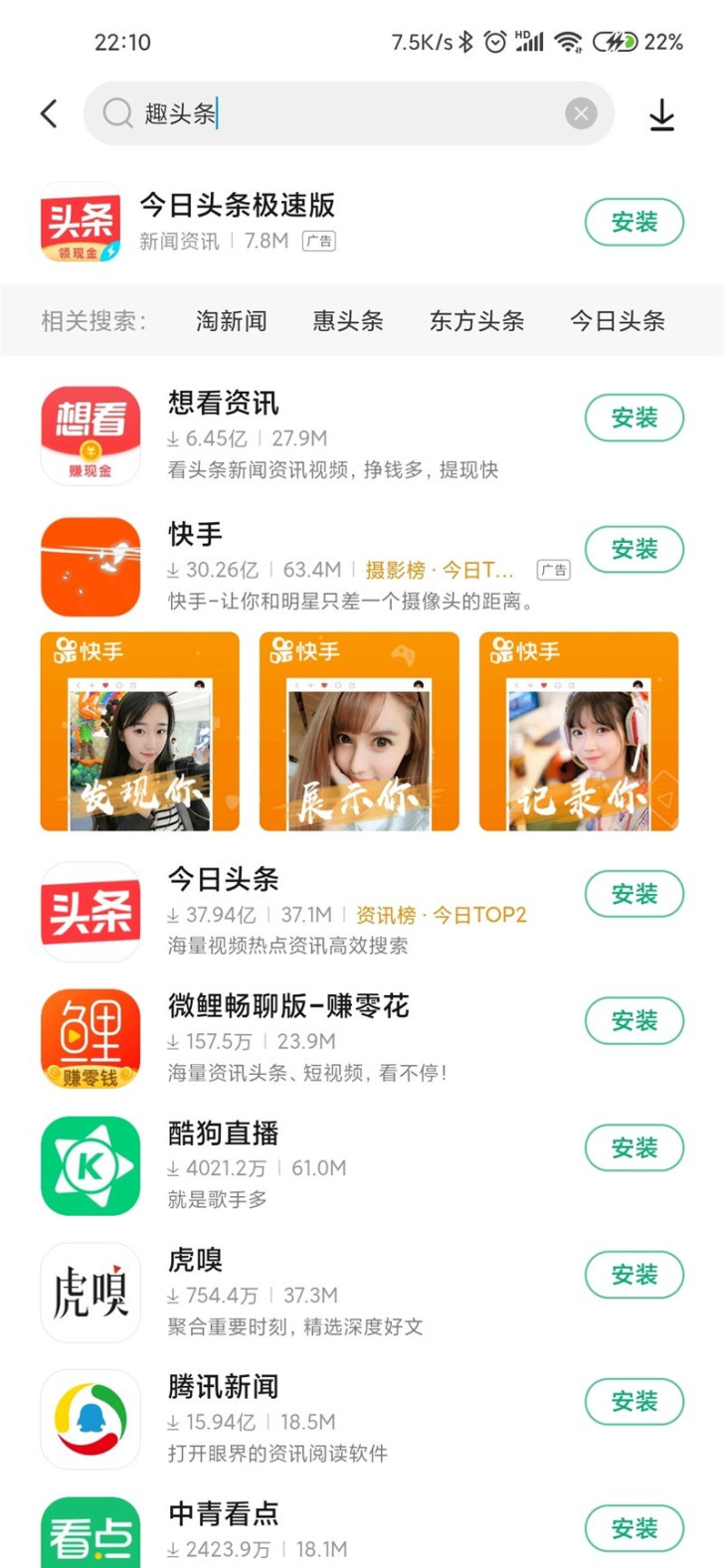Select related search 淘新闻
This screenshot has width=724, height=1568.
click(x=231, y=321)
